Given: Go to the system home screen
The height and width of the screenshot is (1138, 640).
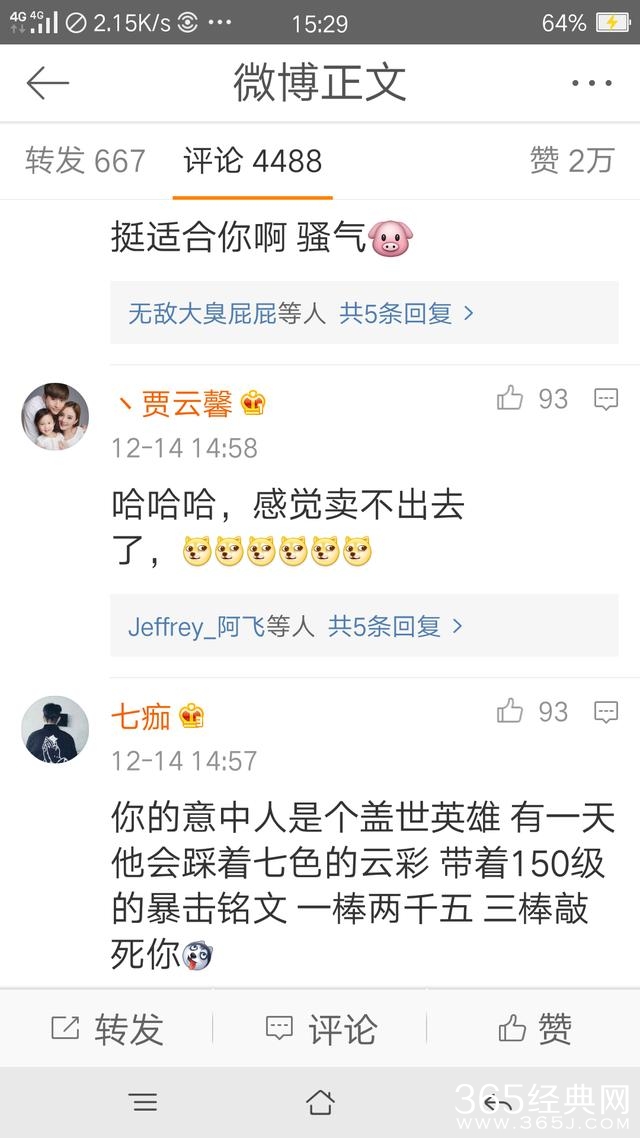Looking at the screenshot, I should coord(320,1103).
